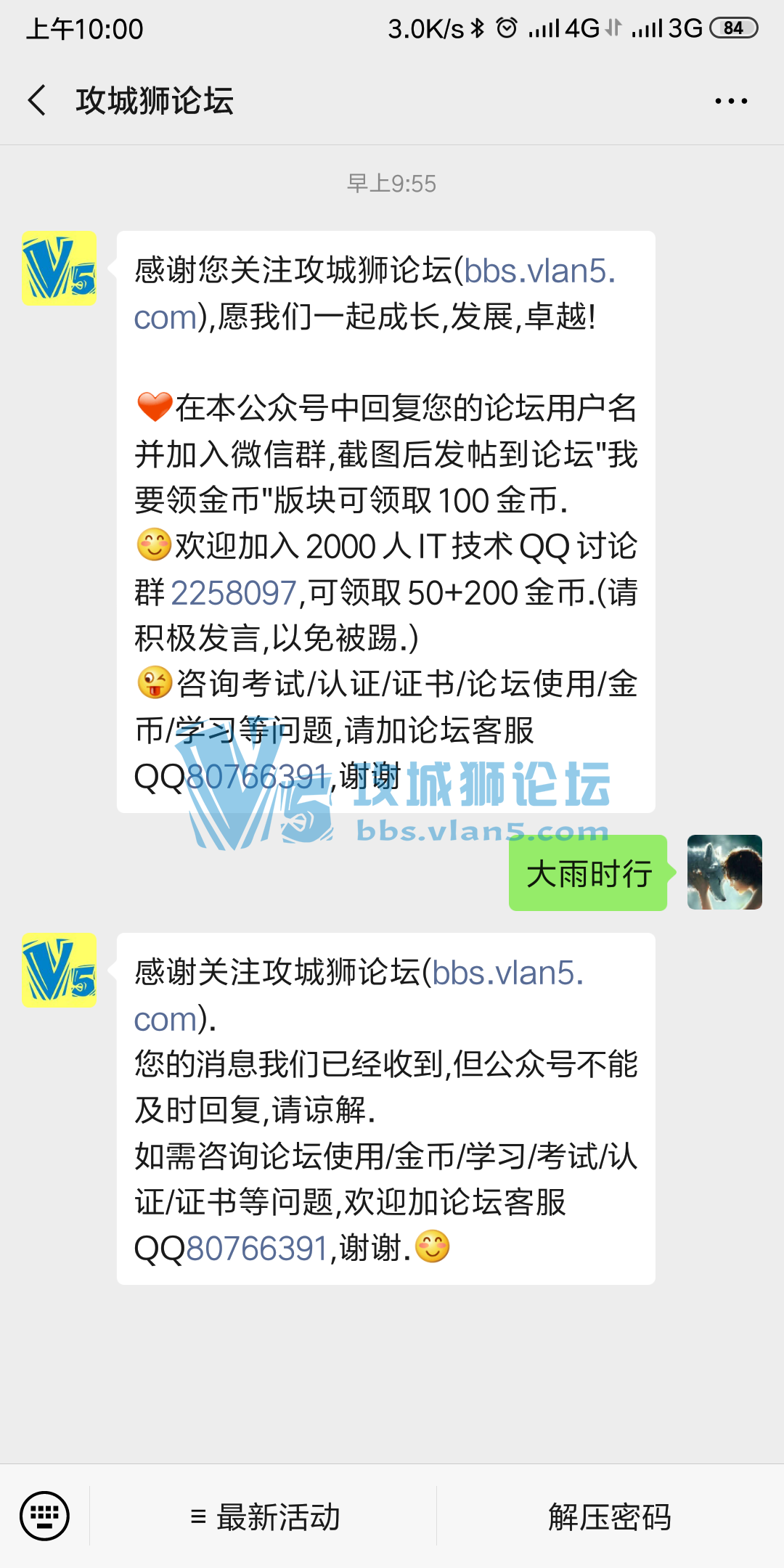Tap QQ group number 2258097
Image resolution: width=784 pixels, height=1568 pixels.
click(x=234, y=593)
